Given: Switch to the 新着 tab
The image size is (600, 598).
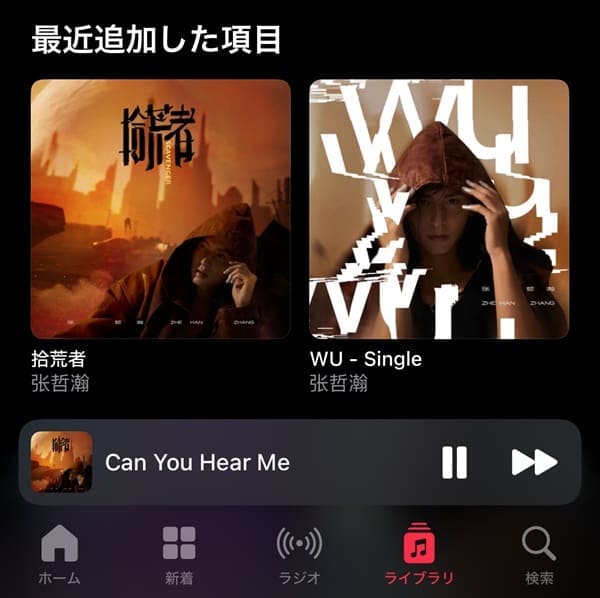Looking at the screenshot, I should [179, 555].
